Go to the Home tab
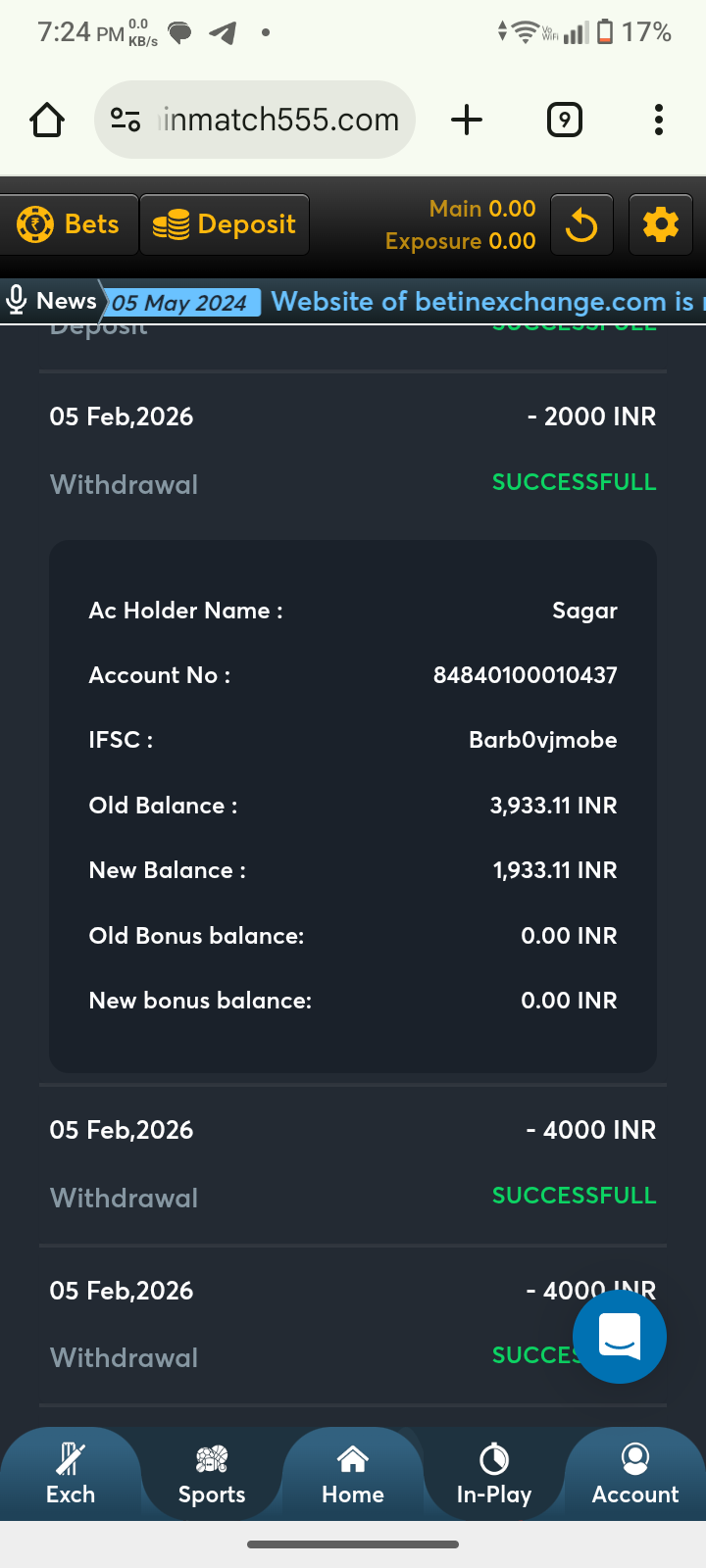The height and width of the screenshot is (1568, 706). (353, 1474)
